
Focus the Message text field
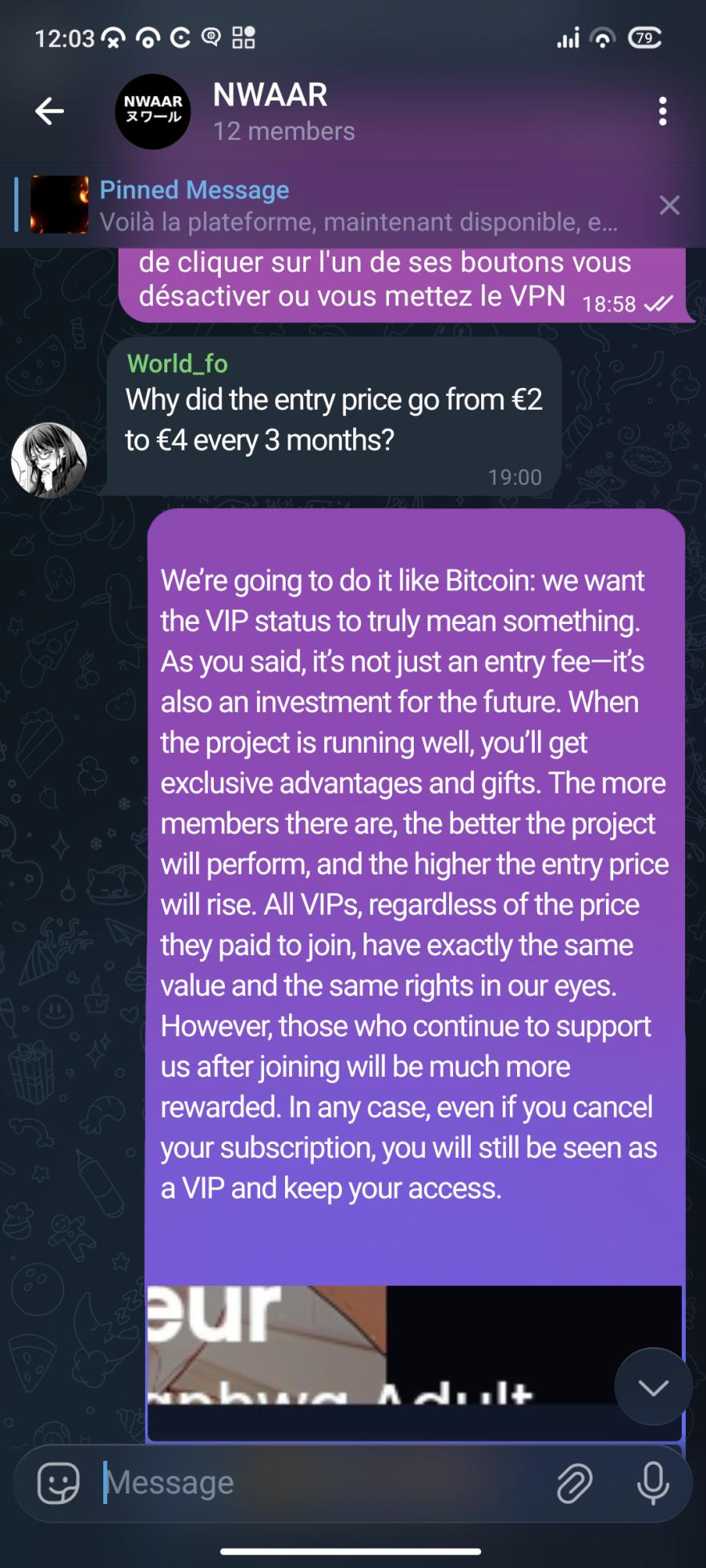tap(320, 1483)
